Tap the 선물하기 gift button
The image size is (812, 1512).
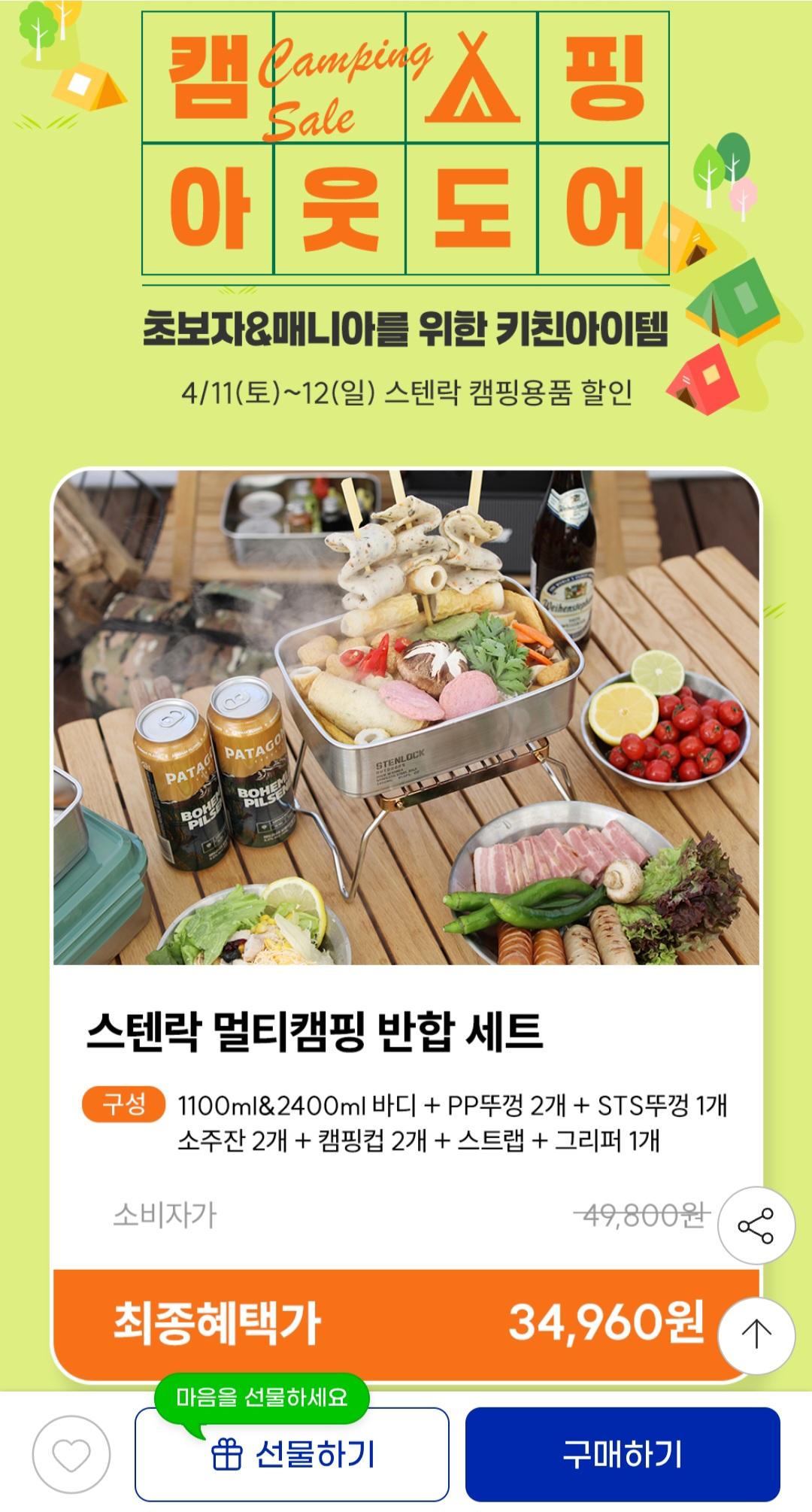coord(292,1454)
